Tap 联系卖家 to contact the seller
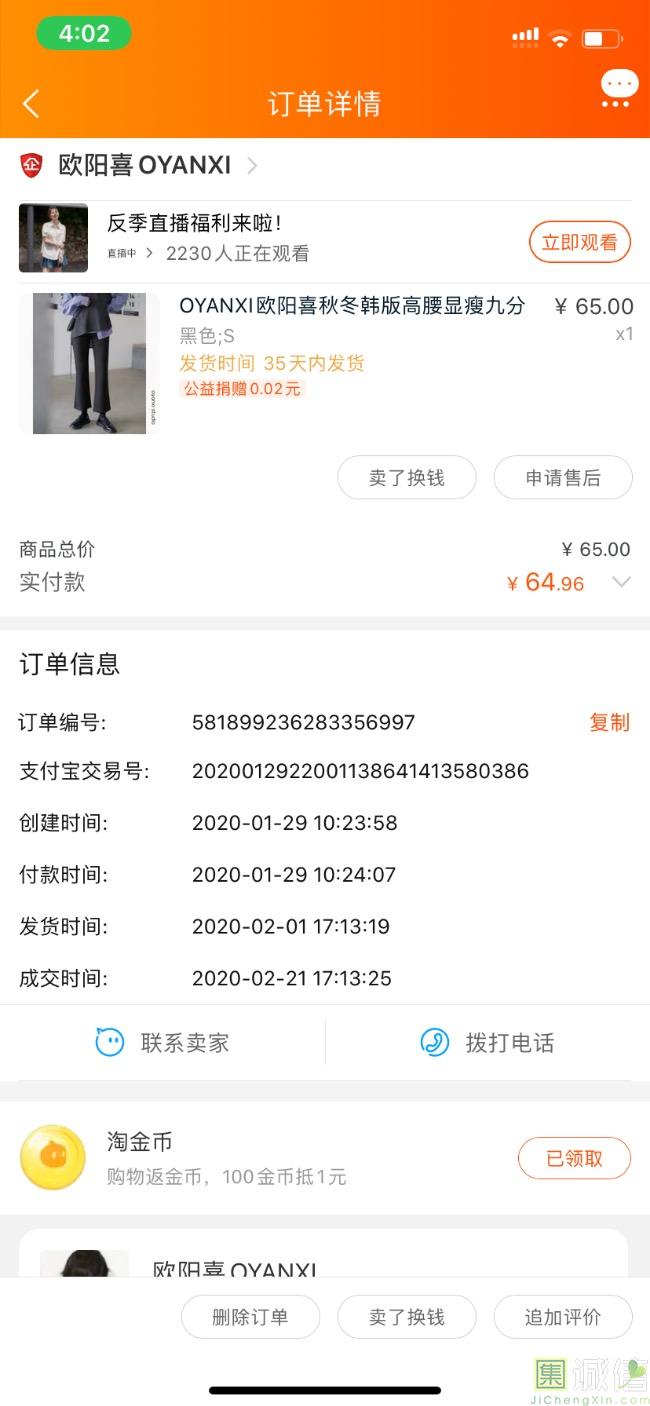 [x=163, y=1043]
